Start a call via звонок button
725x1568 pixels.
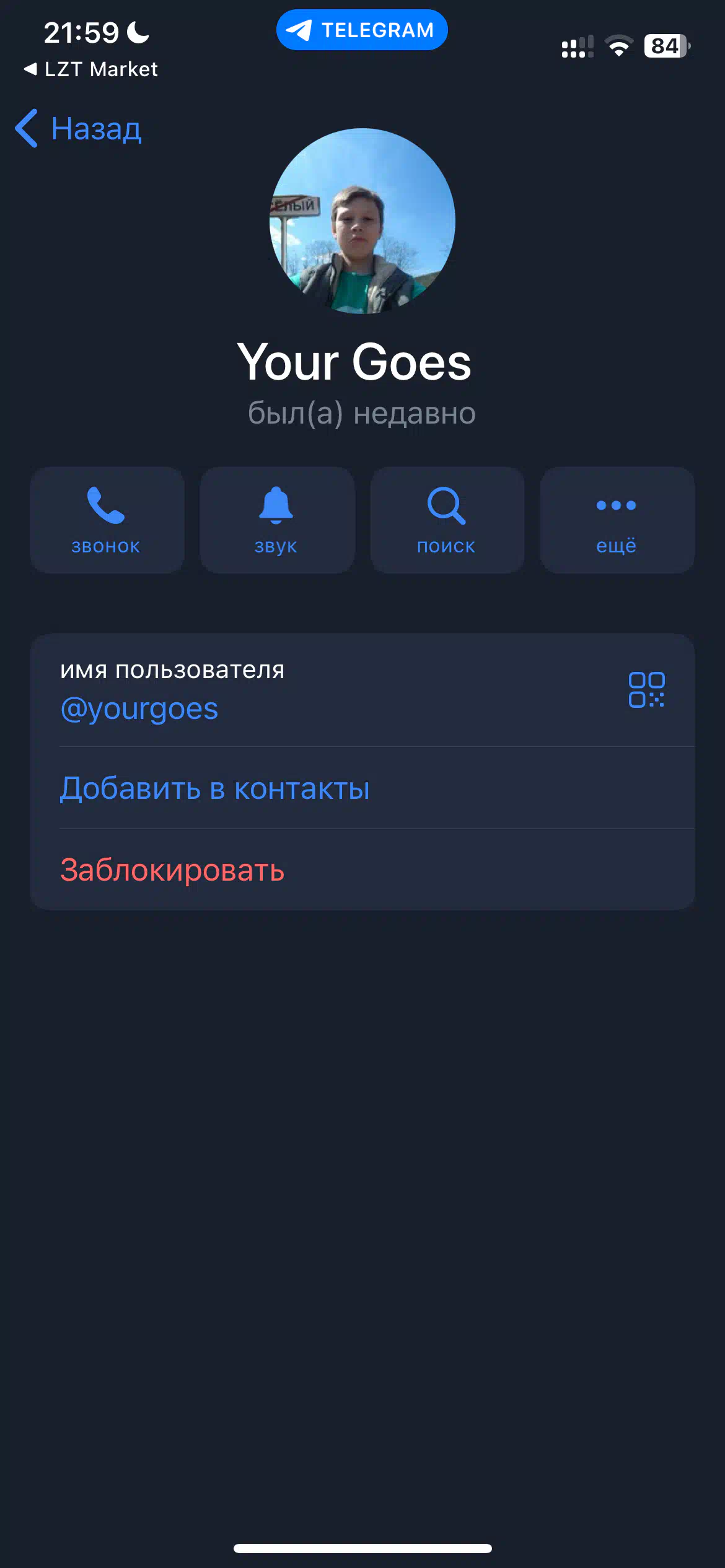click(107, 520)
